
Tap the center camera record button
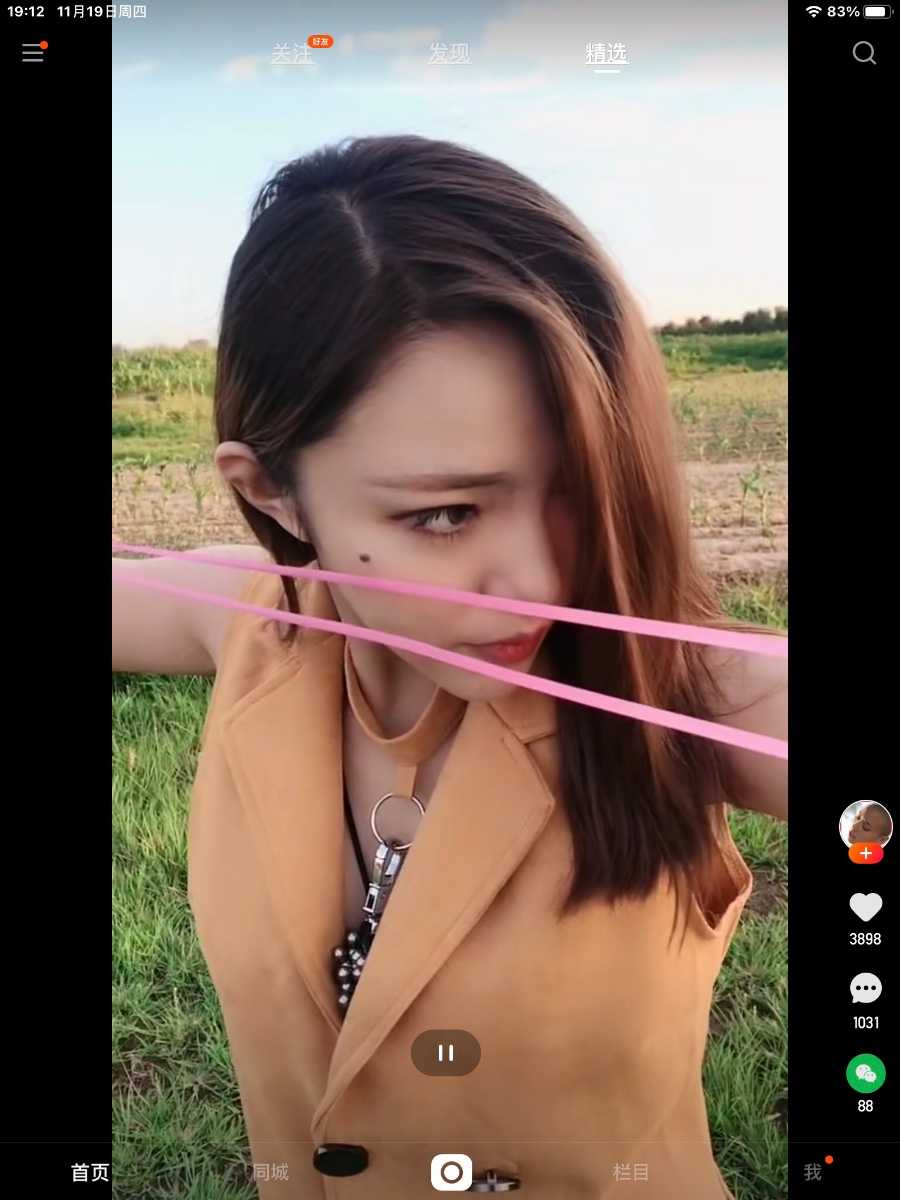pos(451,1172)
